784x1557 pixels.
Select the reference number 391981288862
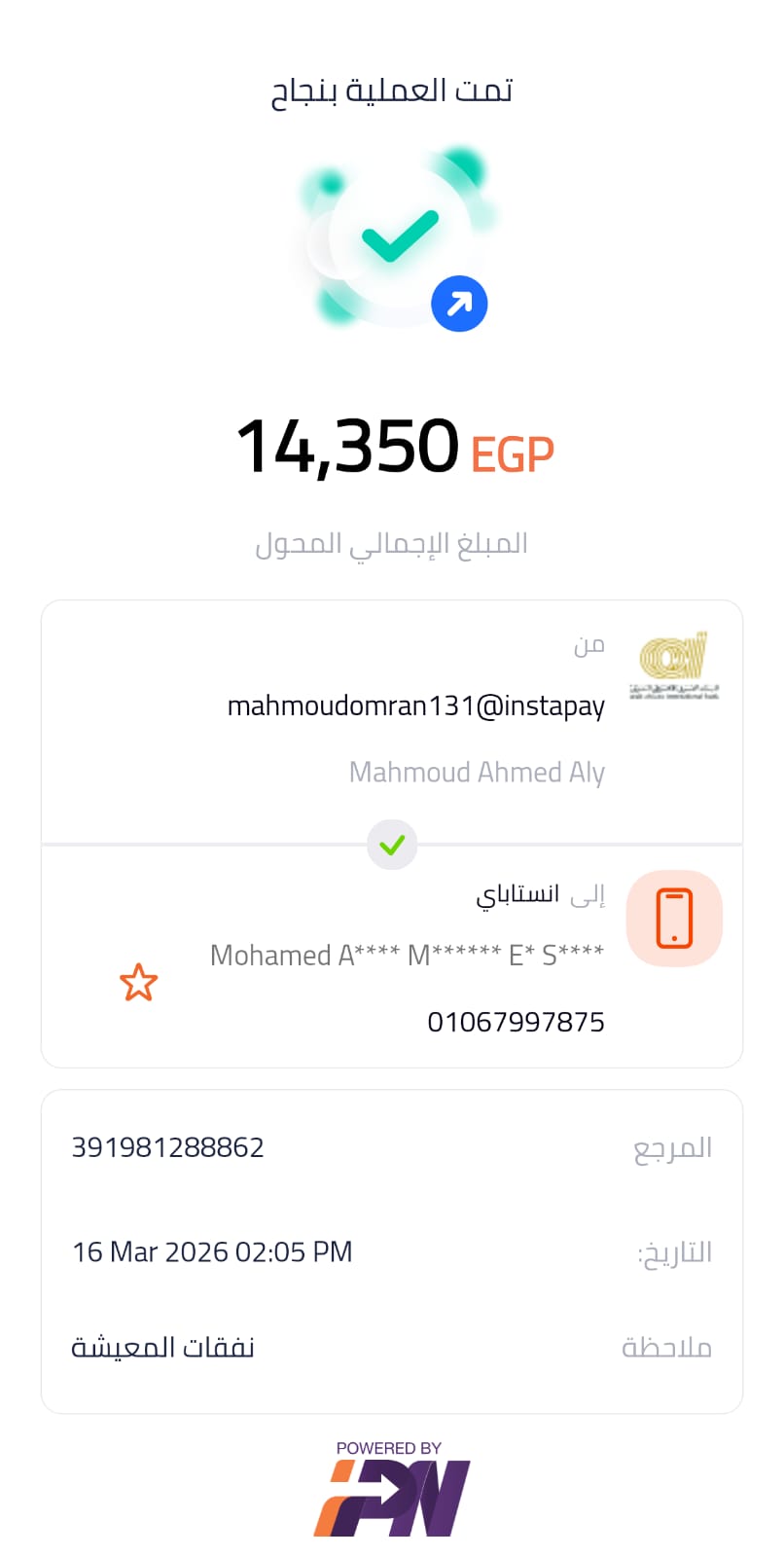167,1147
